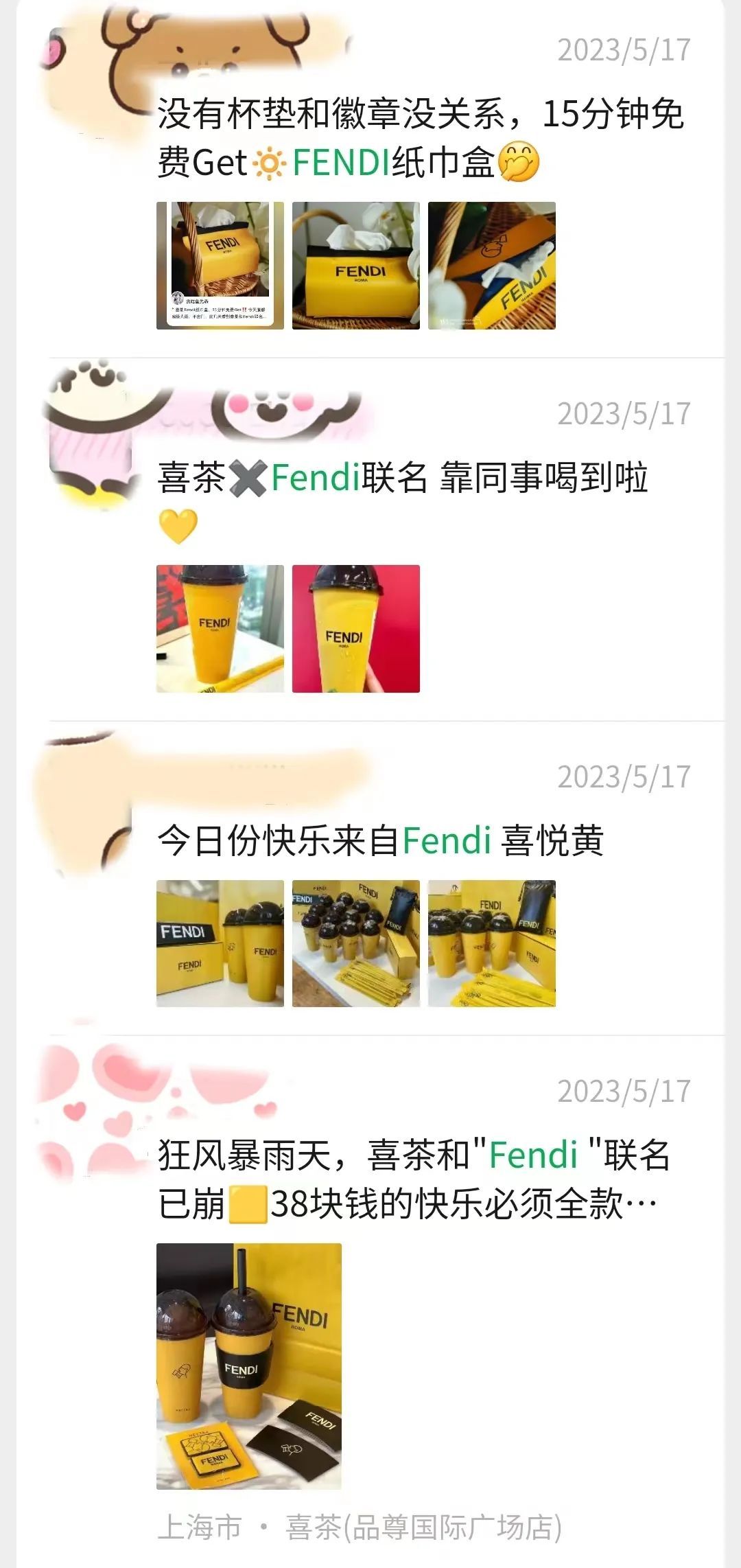Open the 今日份快乐来自Fendi 喜悦黄 post
The height and width of the screenshot is (1568, 741).
(x=380, y=840)
